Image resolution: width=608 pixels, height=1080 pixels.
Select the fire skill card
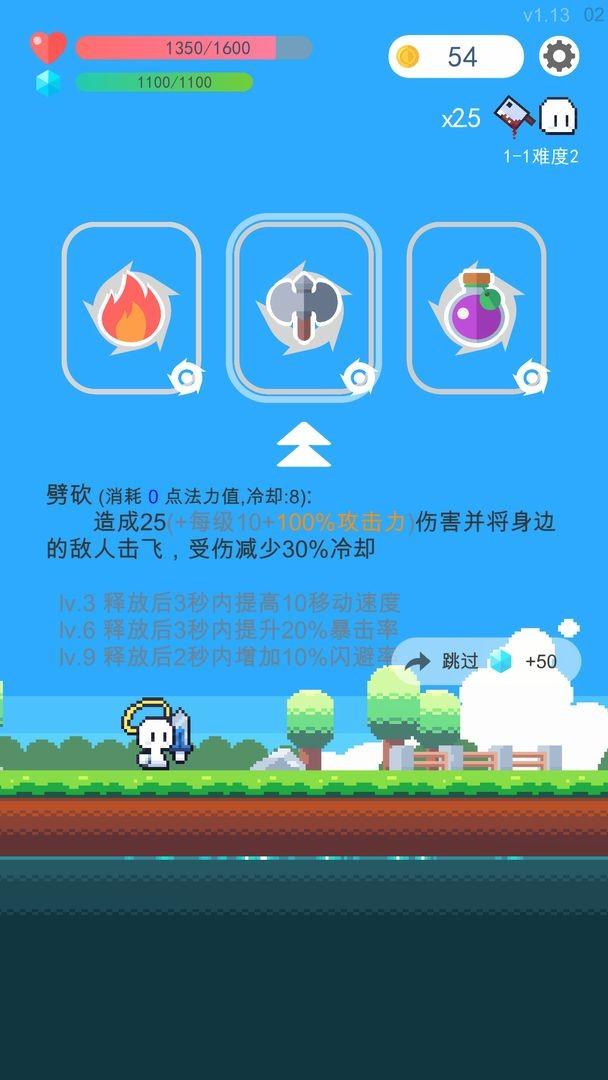pos(131,307)
